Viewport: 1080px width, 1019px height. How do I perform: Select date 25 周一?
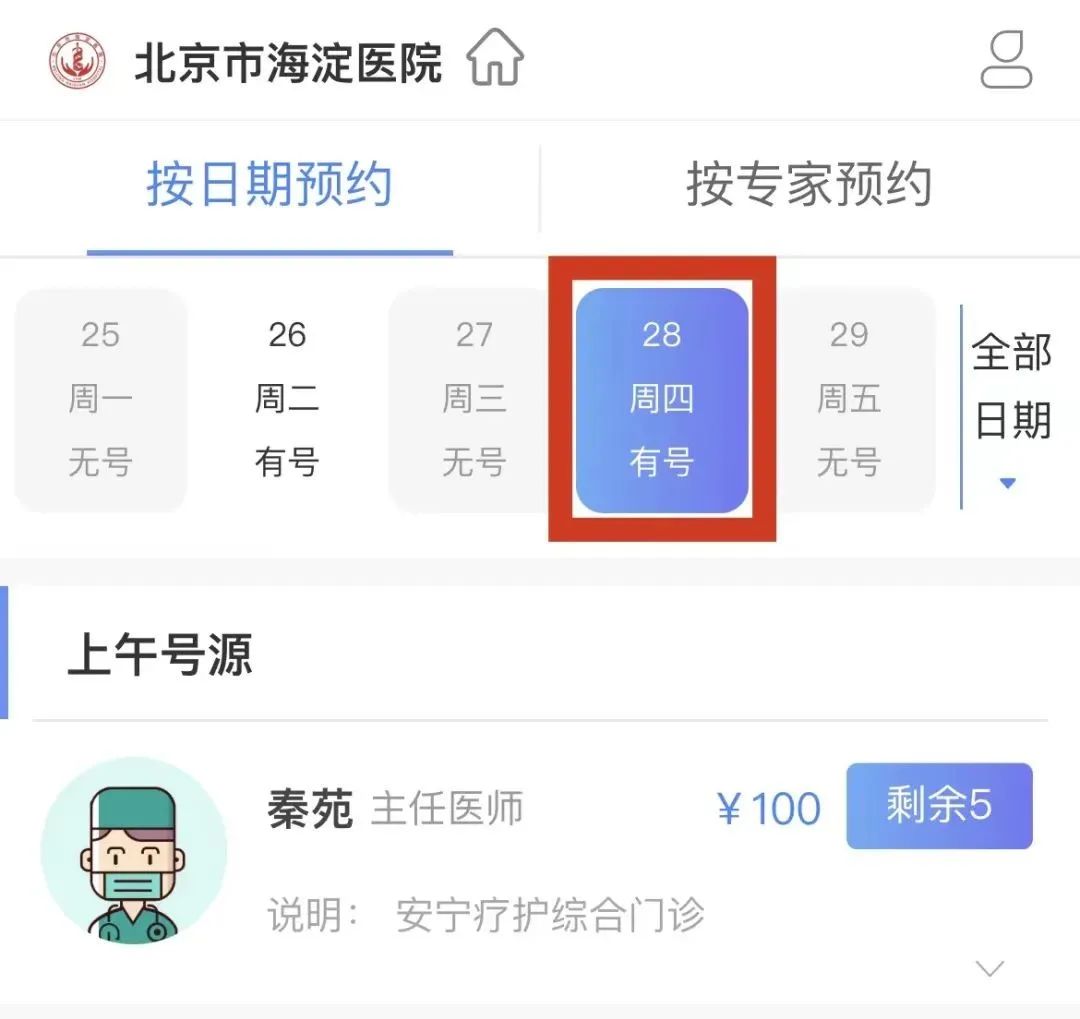100,399
